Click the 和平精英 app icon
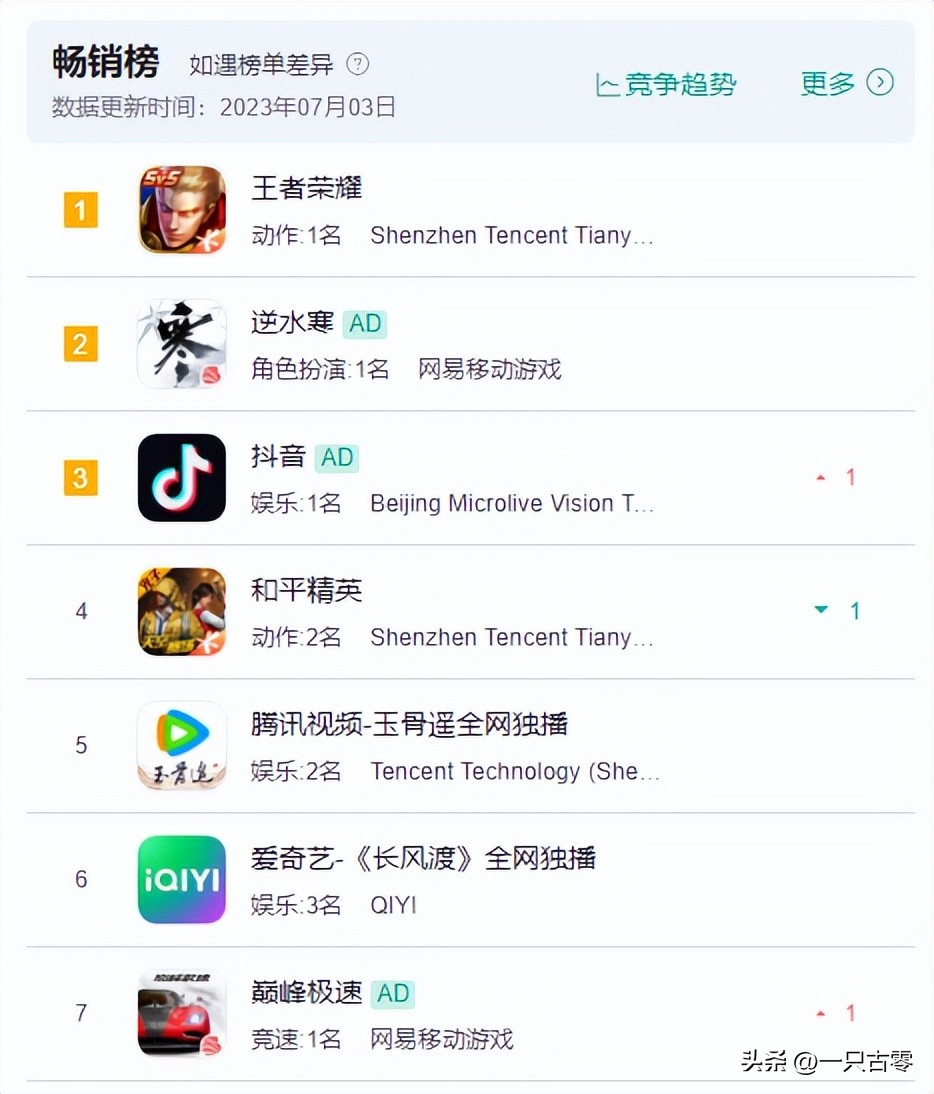This screenshot has width=934, height=1094. (181, 612)
